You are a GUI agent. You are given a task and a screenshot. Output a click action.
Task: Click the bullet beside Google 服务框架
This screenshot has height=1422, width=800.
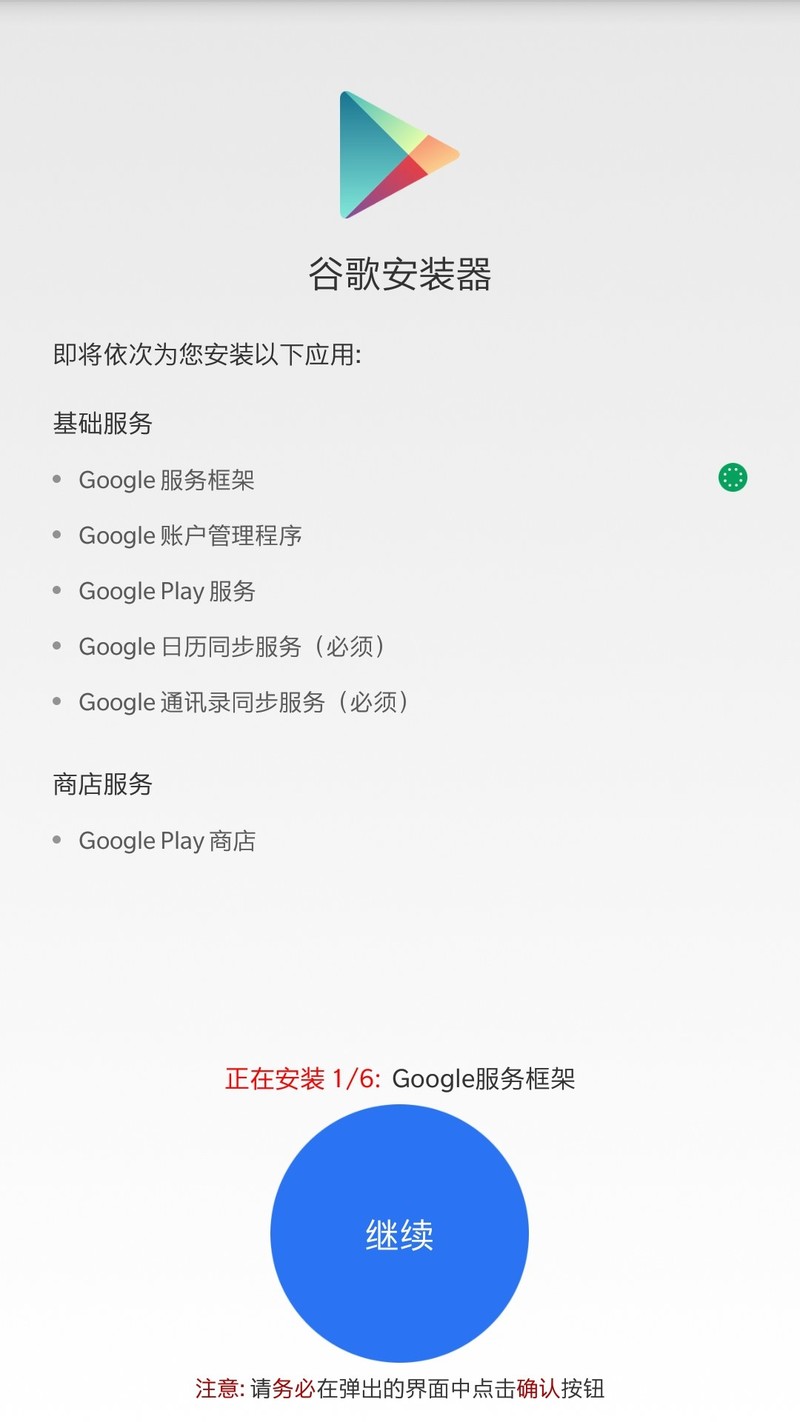click(56, 479)
